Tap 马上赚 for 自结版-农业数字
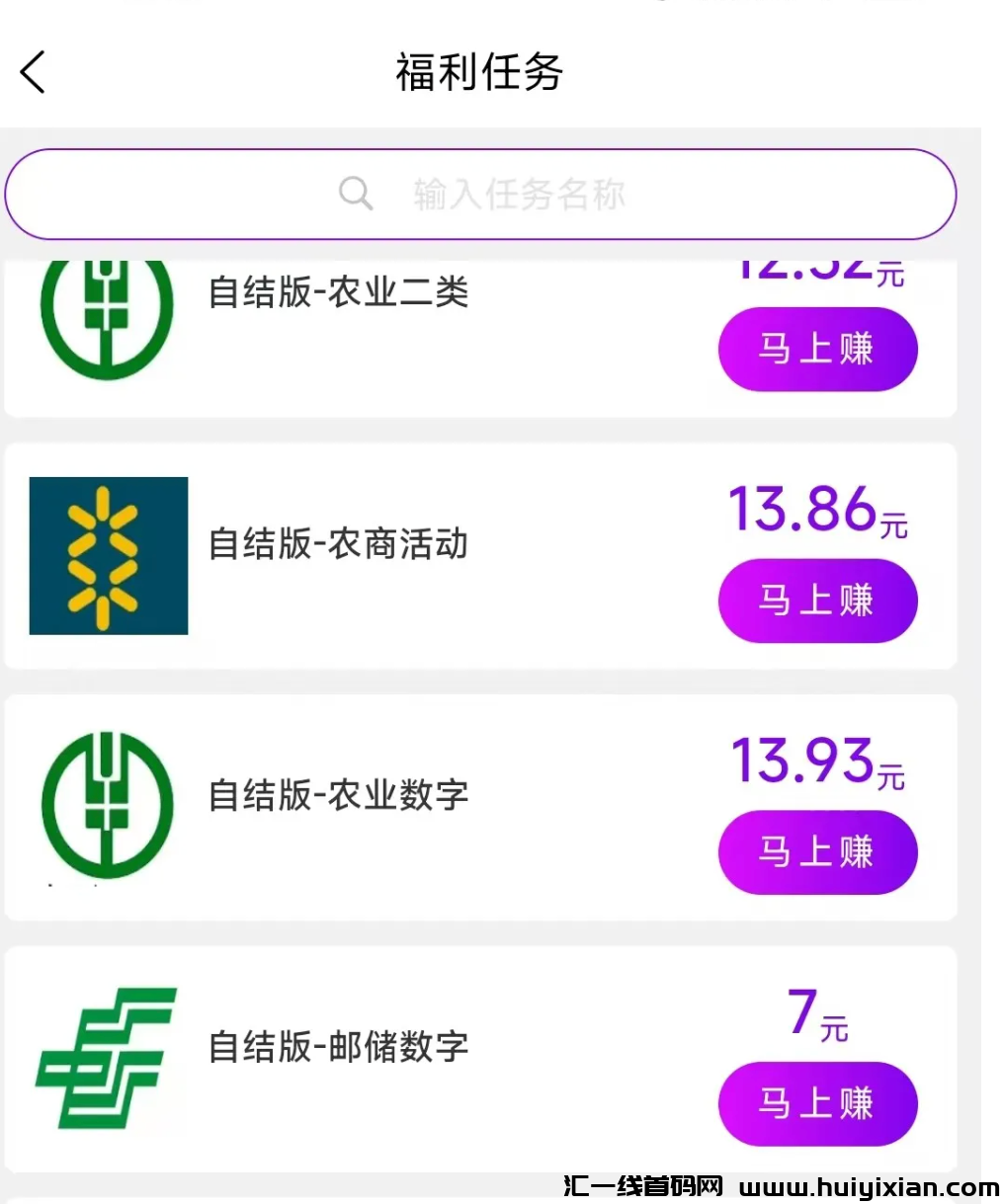The width and height of the screenshot is (1003, 1204). coord(817,851)
